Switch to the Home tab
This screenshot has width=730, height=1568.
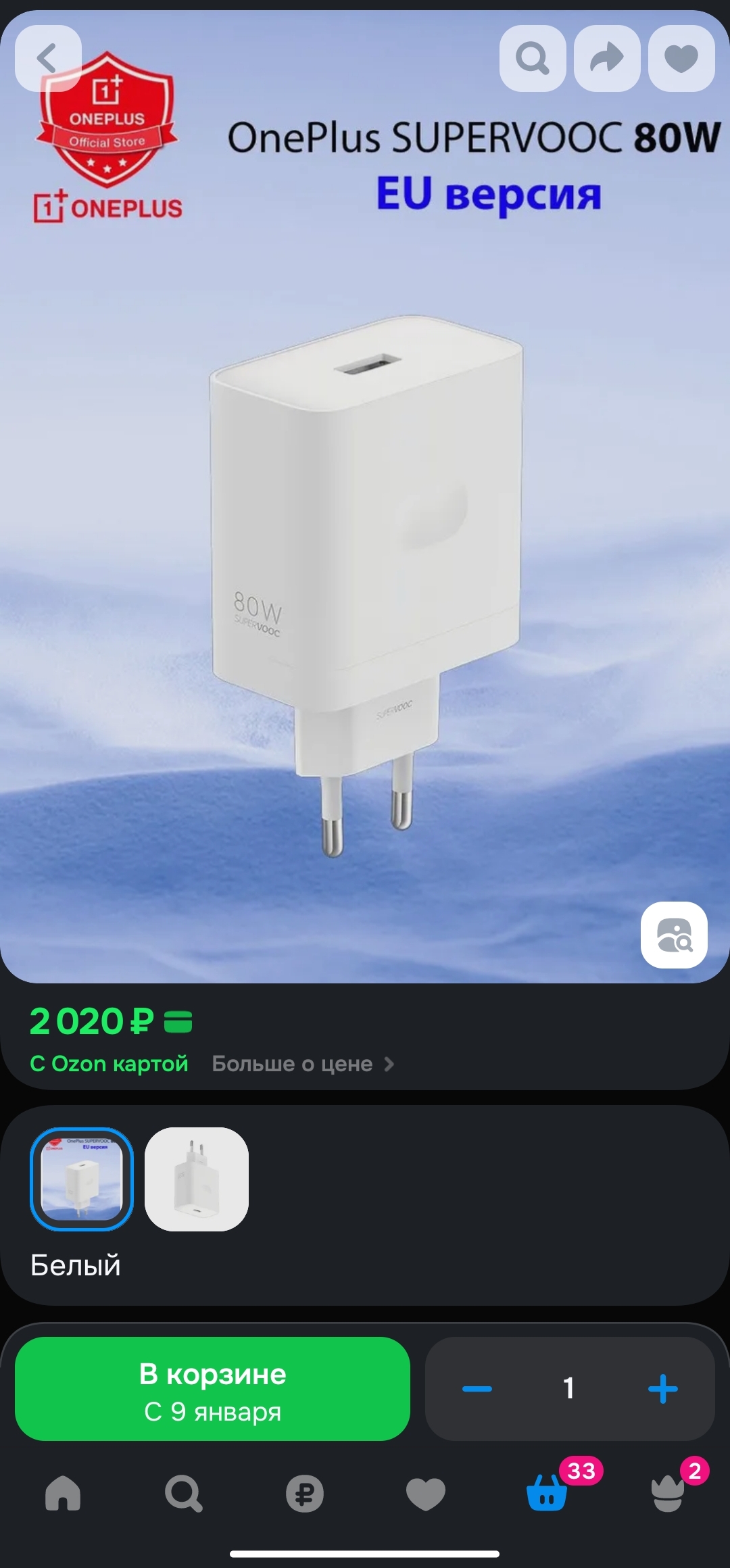coord(63,1493)
